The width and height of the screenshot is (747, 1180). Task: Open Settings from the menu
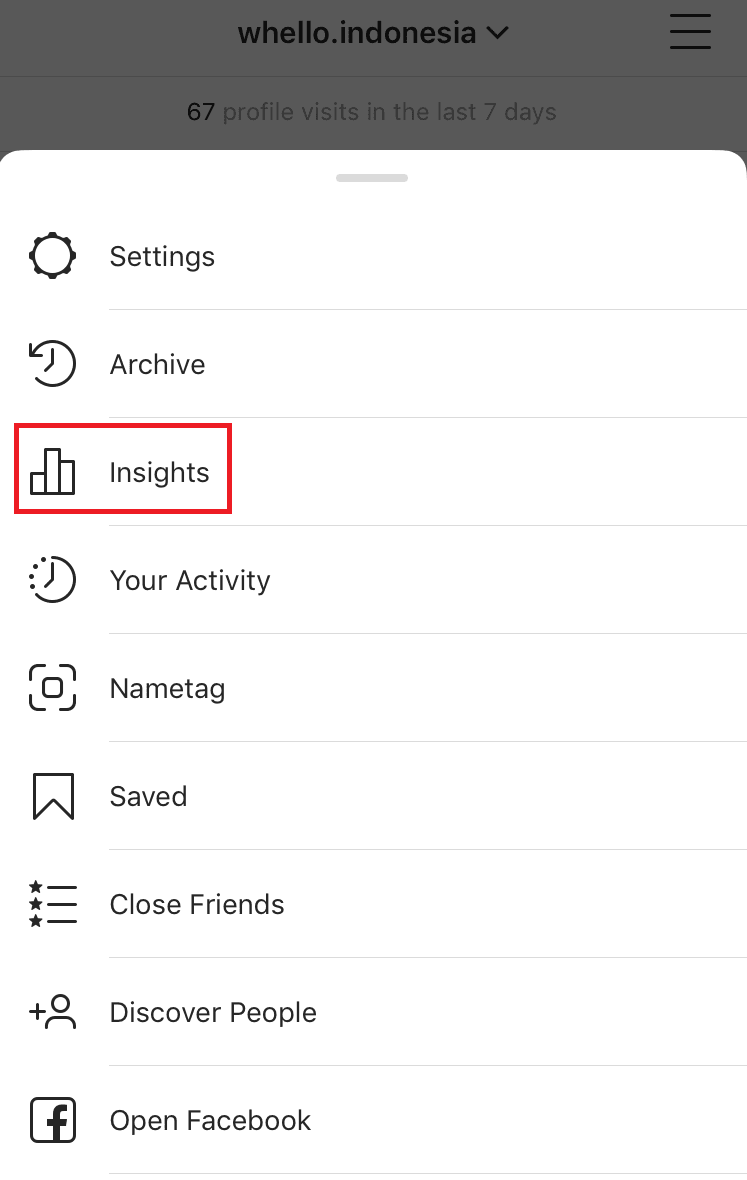162,257
